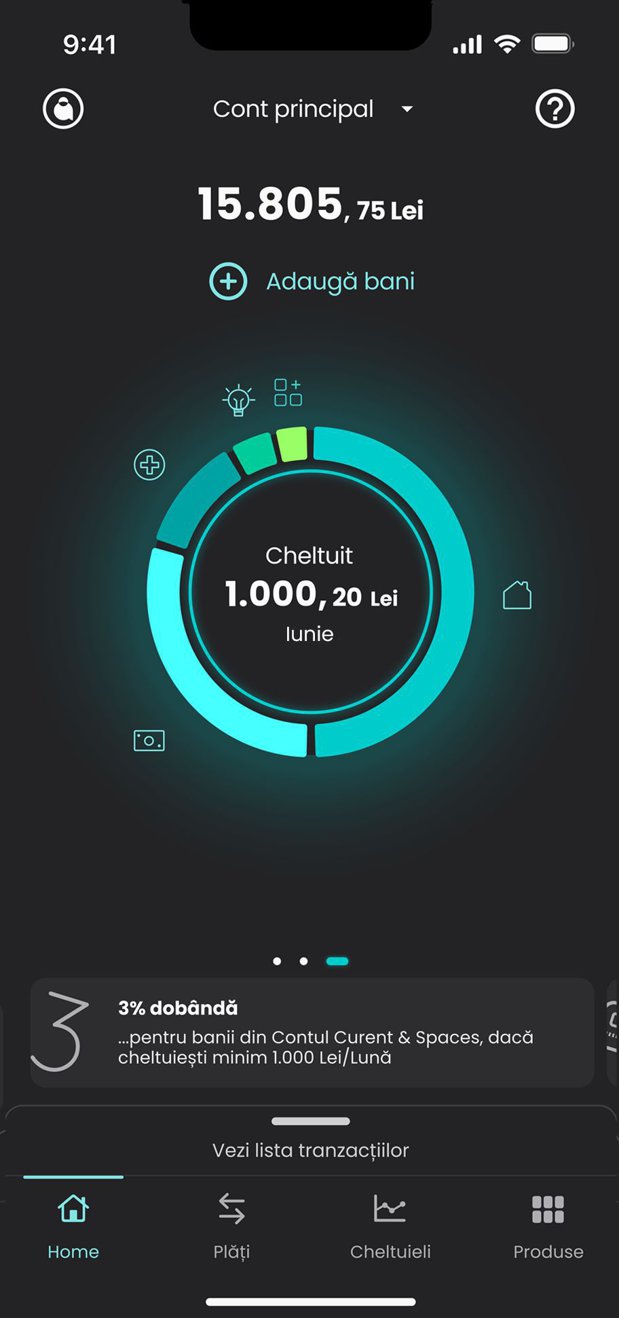Viewport: 619px width, 1318px height.
Task: Select the medical plus category icon
Action: pyautogui.click(x=149, y=464)
